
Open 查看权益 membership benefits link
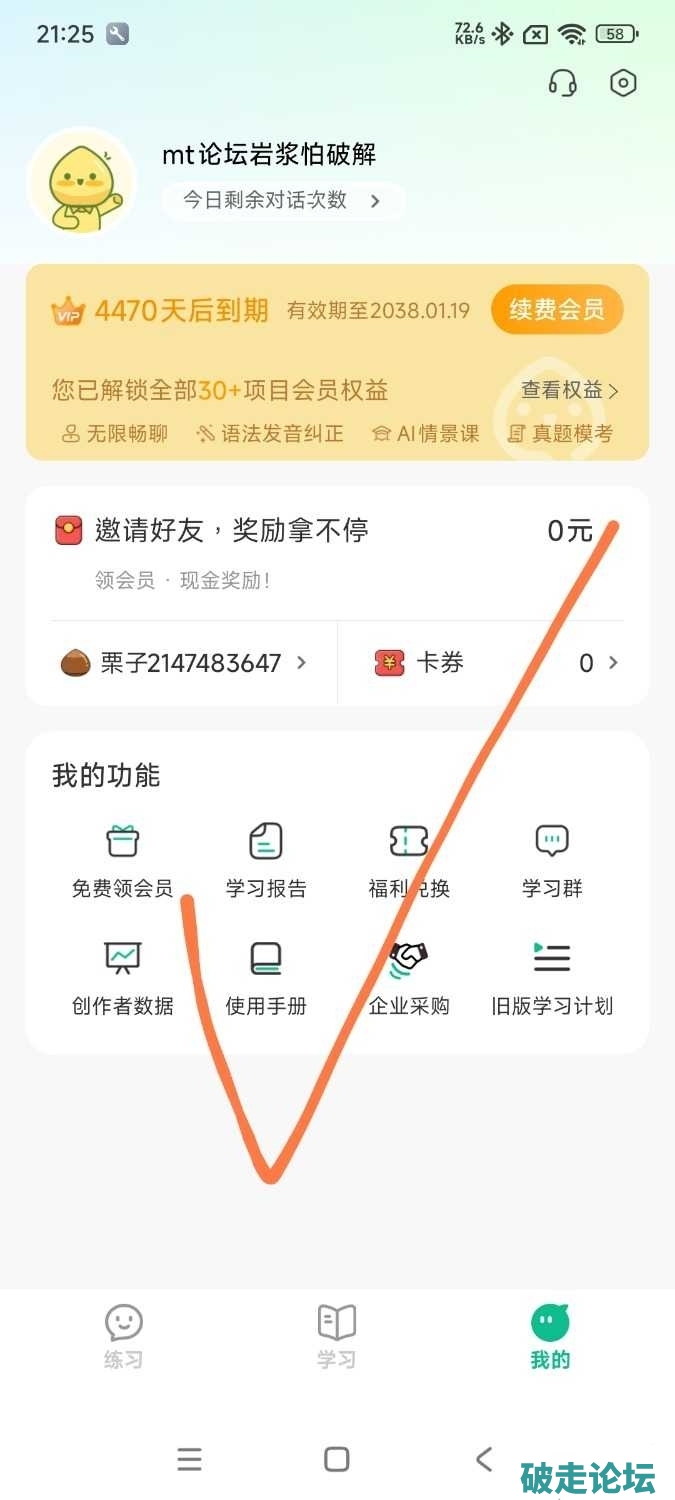pyautogui.click(x=570, y=390)
